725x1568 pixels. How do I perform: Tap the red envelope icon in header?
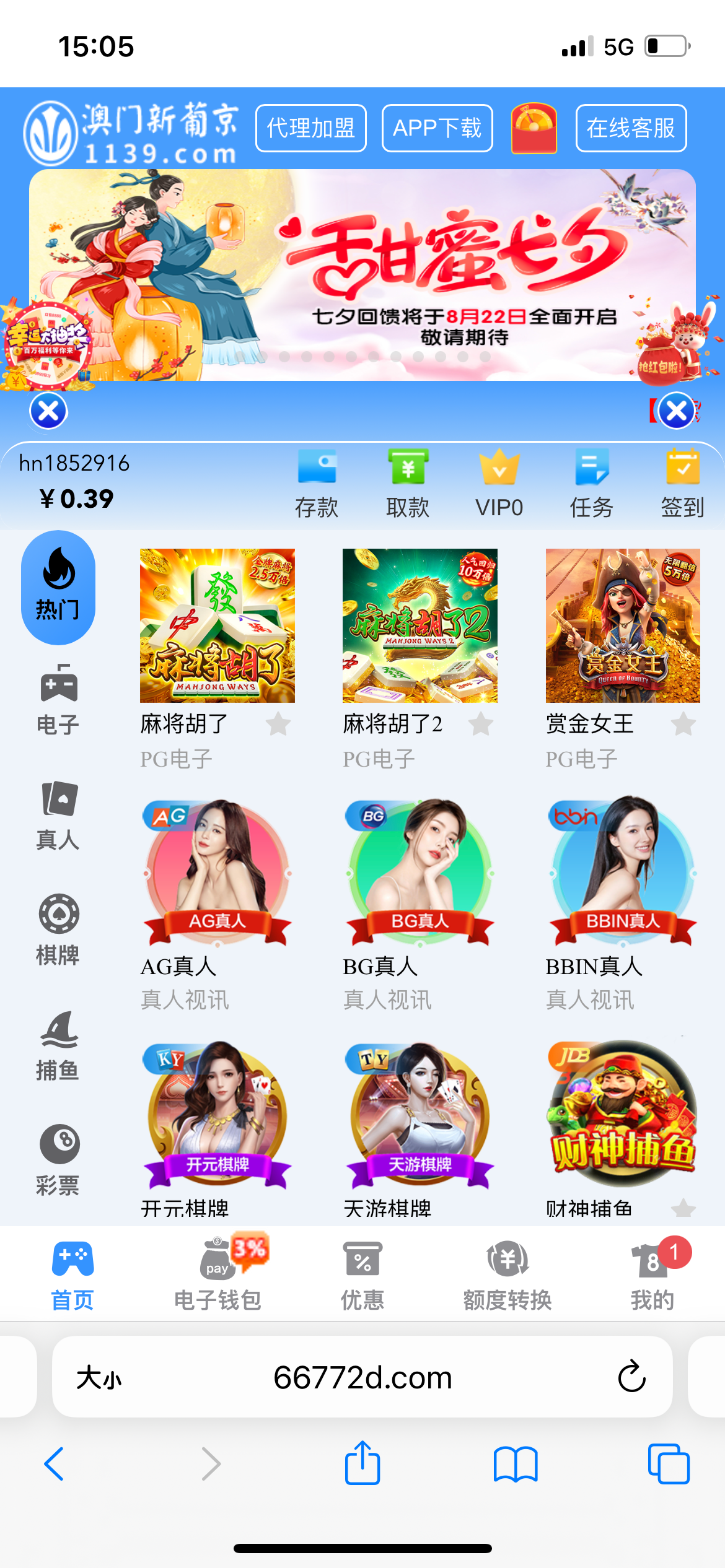point(534,128)
